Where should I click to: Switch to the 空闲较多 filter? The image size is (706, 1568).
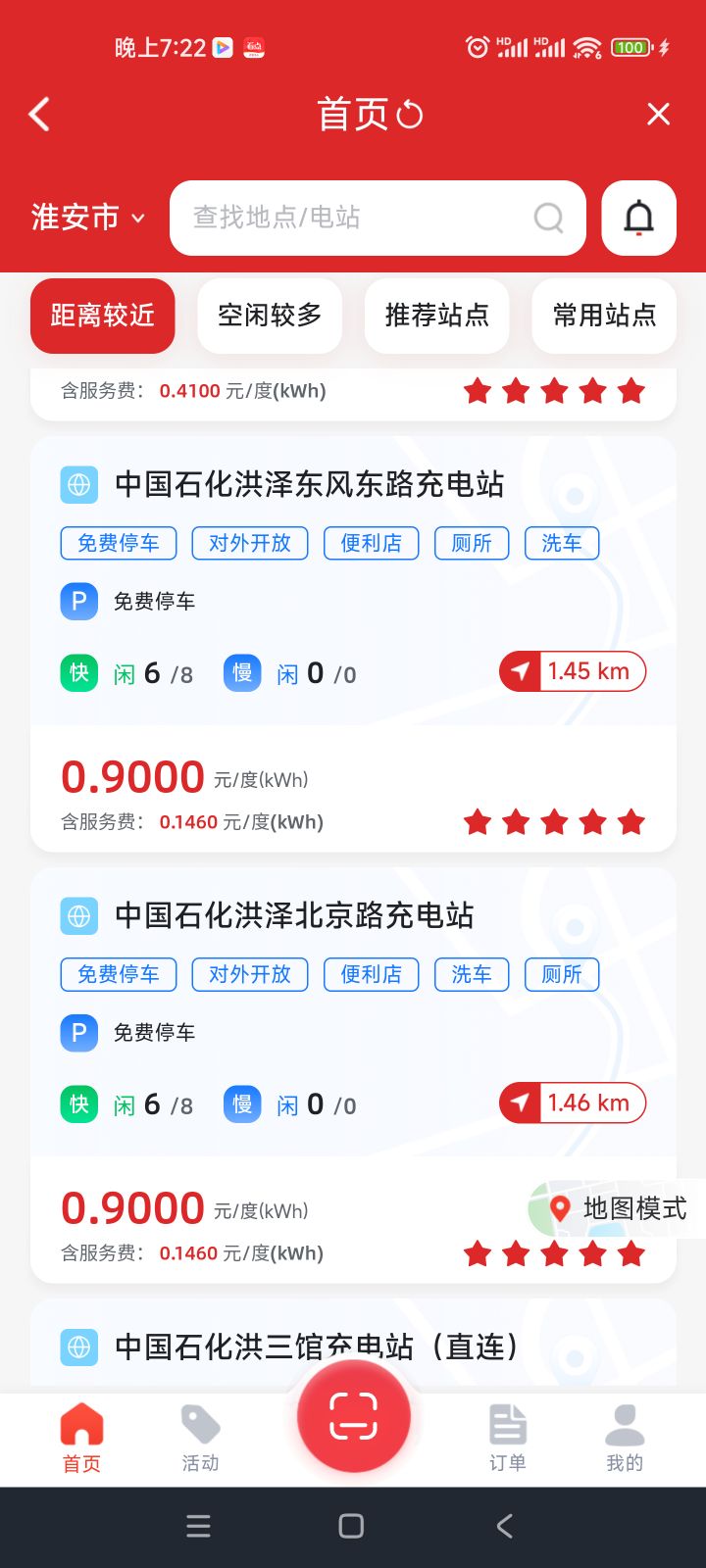[x=270, y=316]
